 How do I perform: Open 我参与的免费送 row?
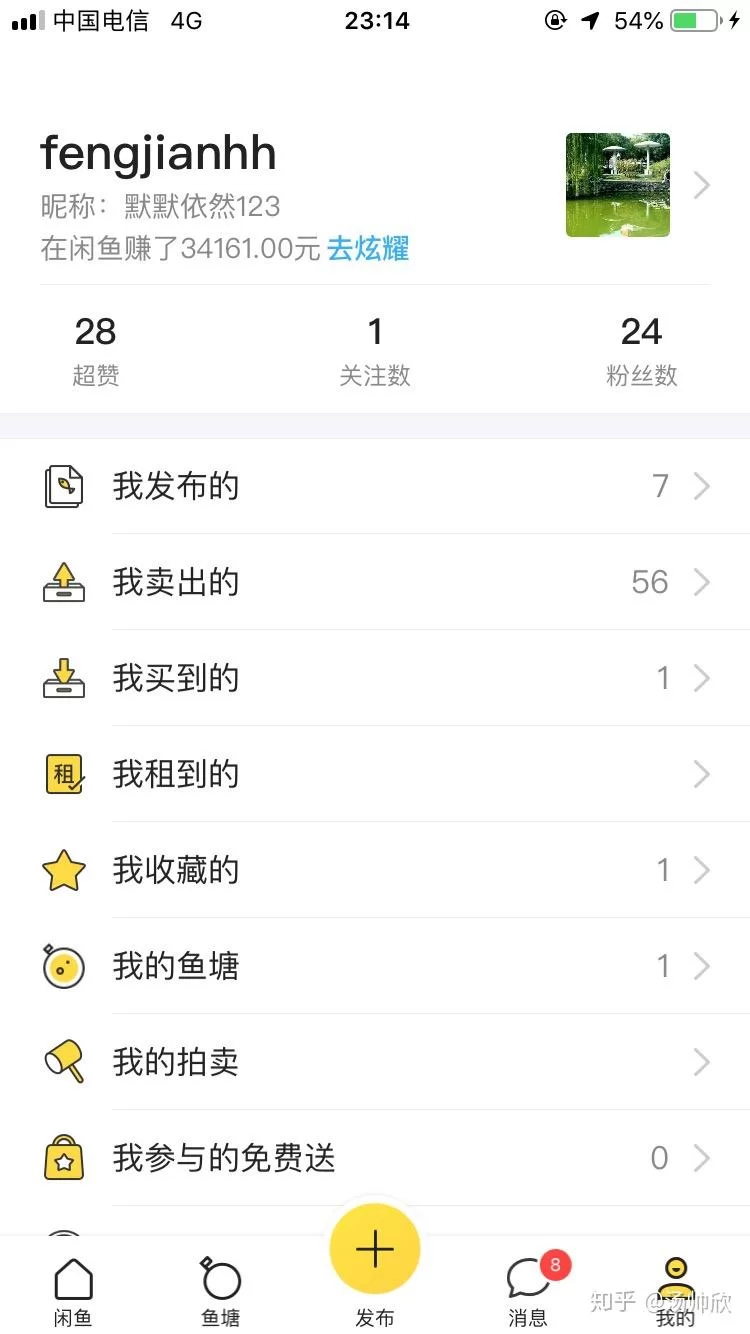pyautogui.click(x=375, y=1158)
